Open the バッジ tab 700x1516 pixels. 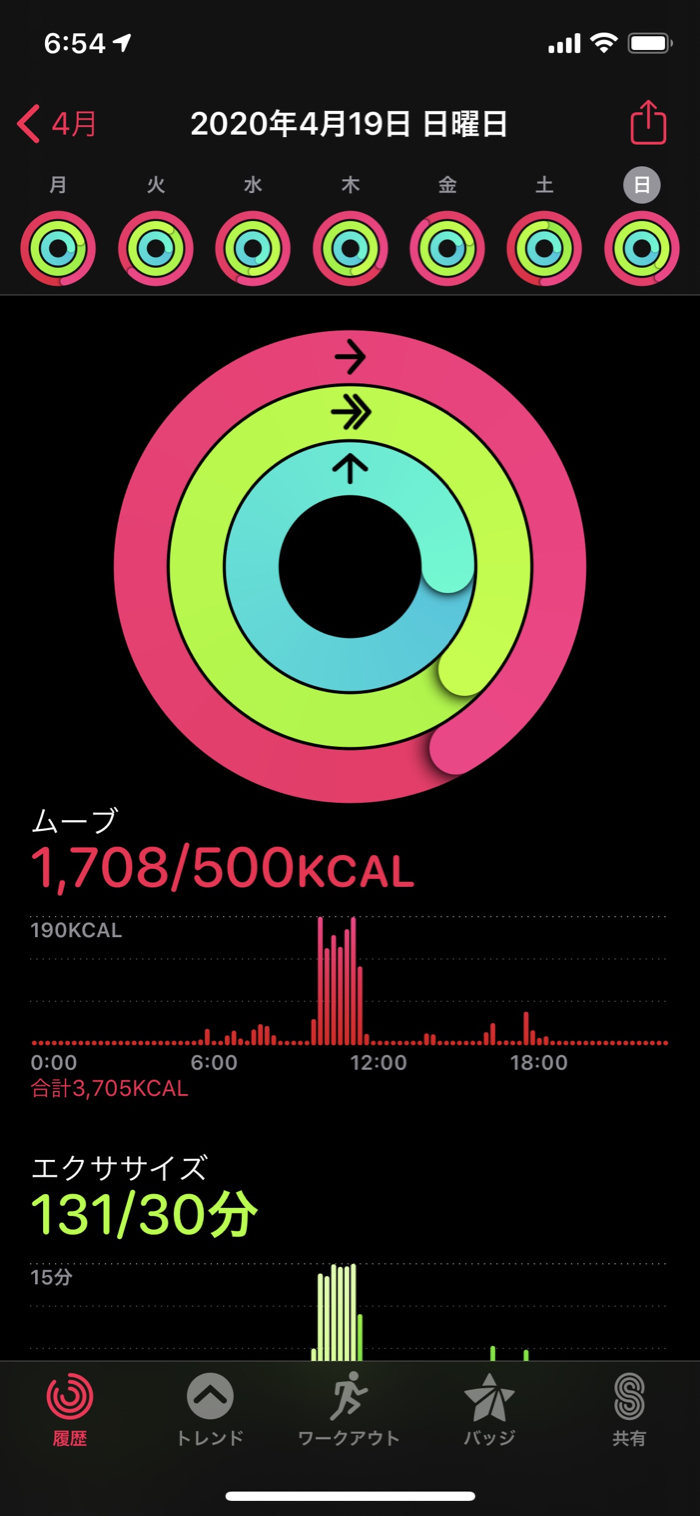pyautogui.click(x=489, y=1410)
